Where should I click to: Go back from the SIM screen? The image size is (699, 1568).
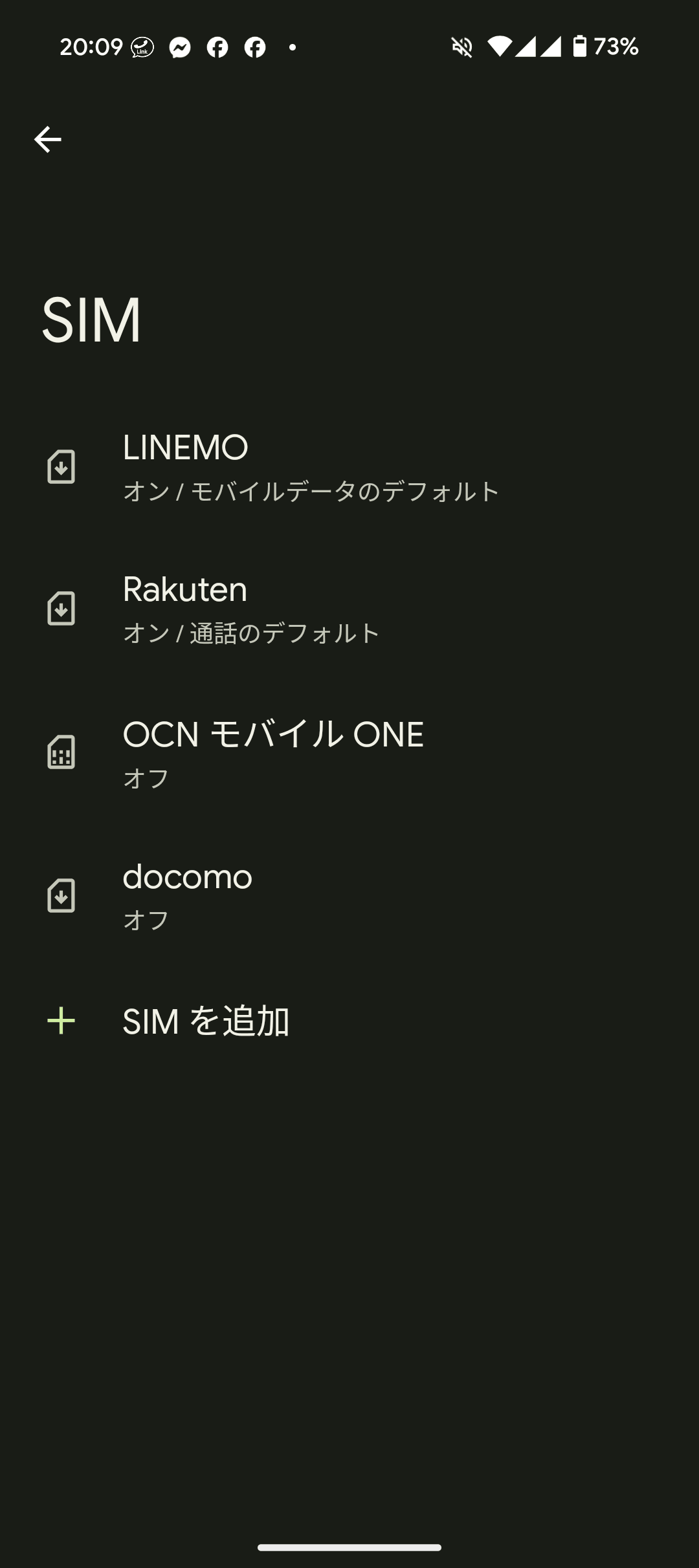(x=48, y=140)
